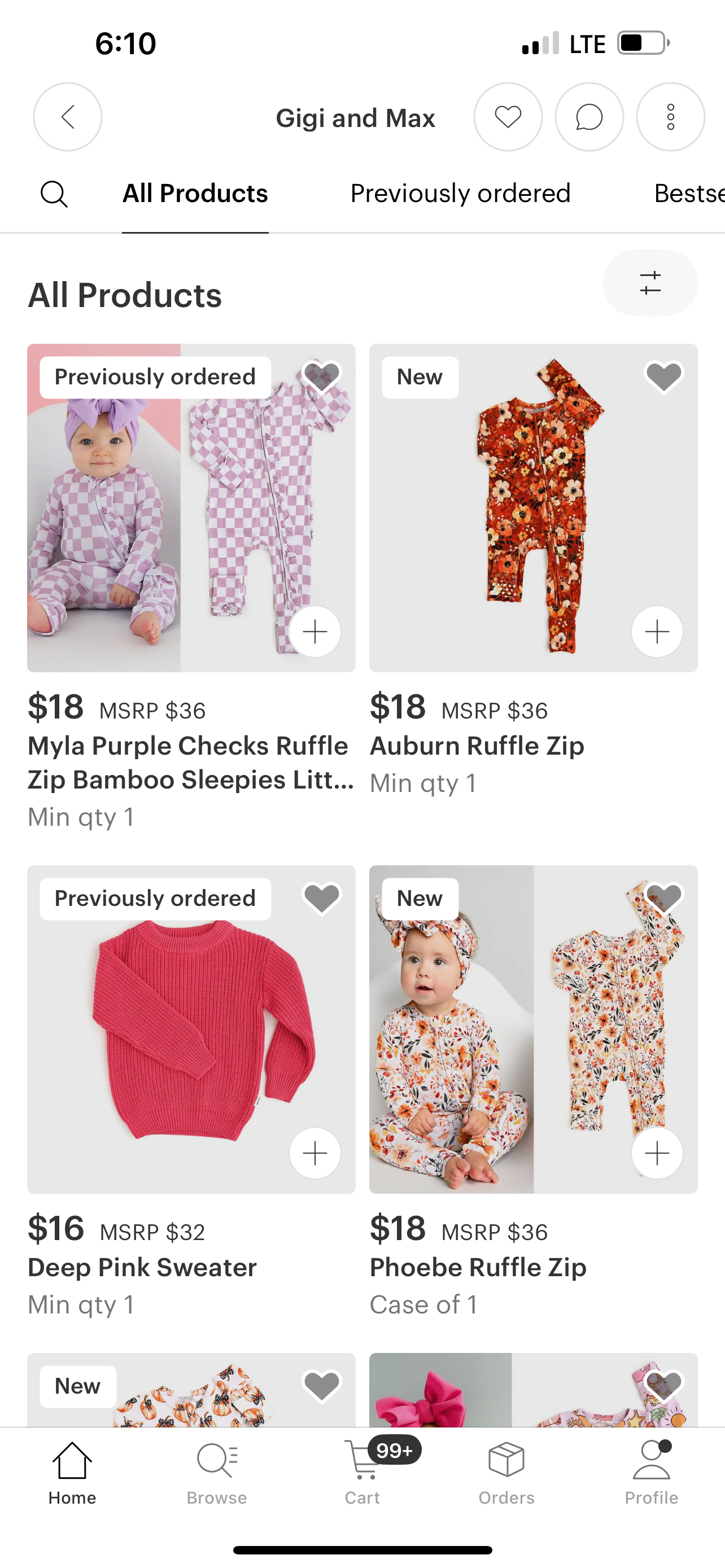Viewport: 725px width, 1568px height.
Task: Go back from Gigi and Max
Action: click(x=68, y=117)
